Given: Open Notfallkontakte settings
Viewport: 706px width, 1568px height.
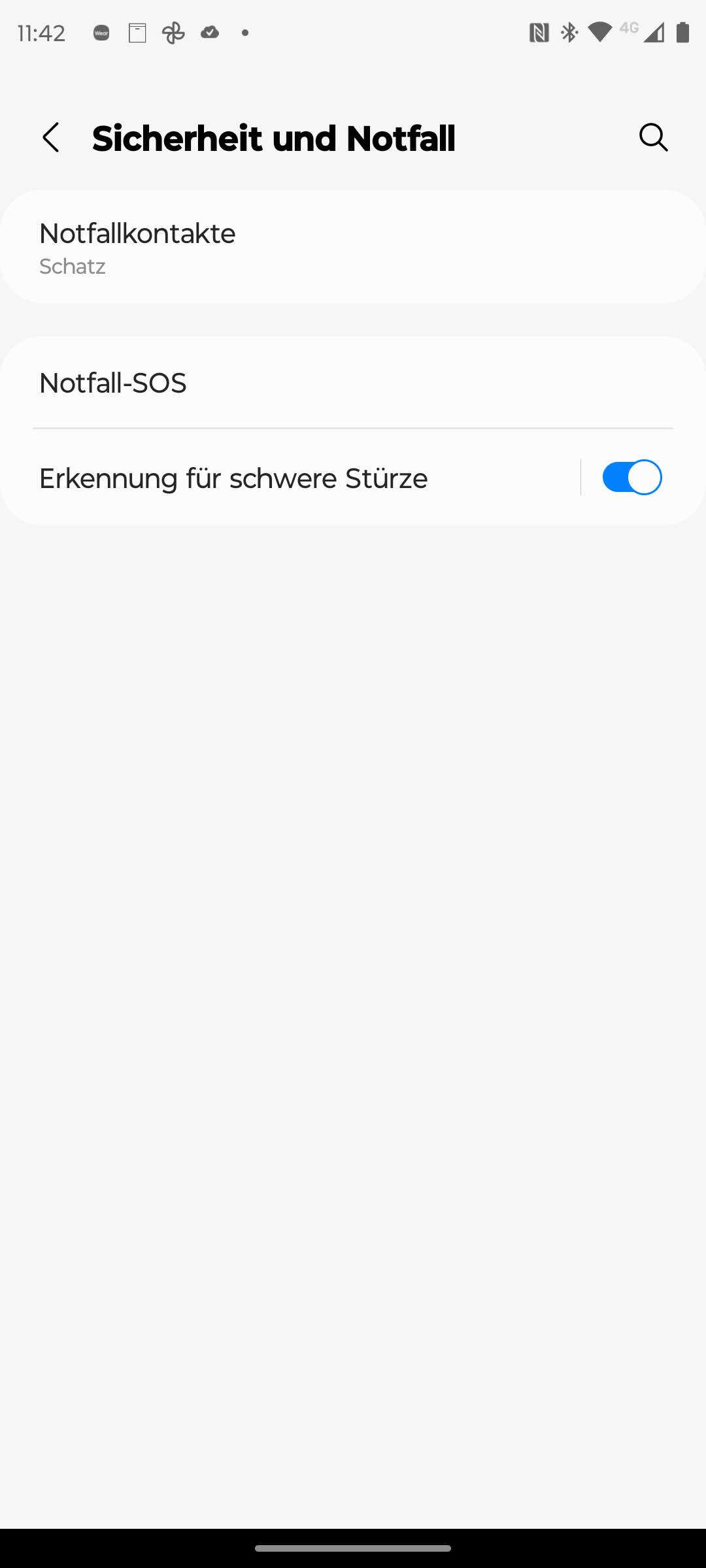Looking at the screenshot, I should [x=353, y=247].
